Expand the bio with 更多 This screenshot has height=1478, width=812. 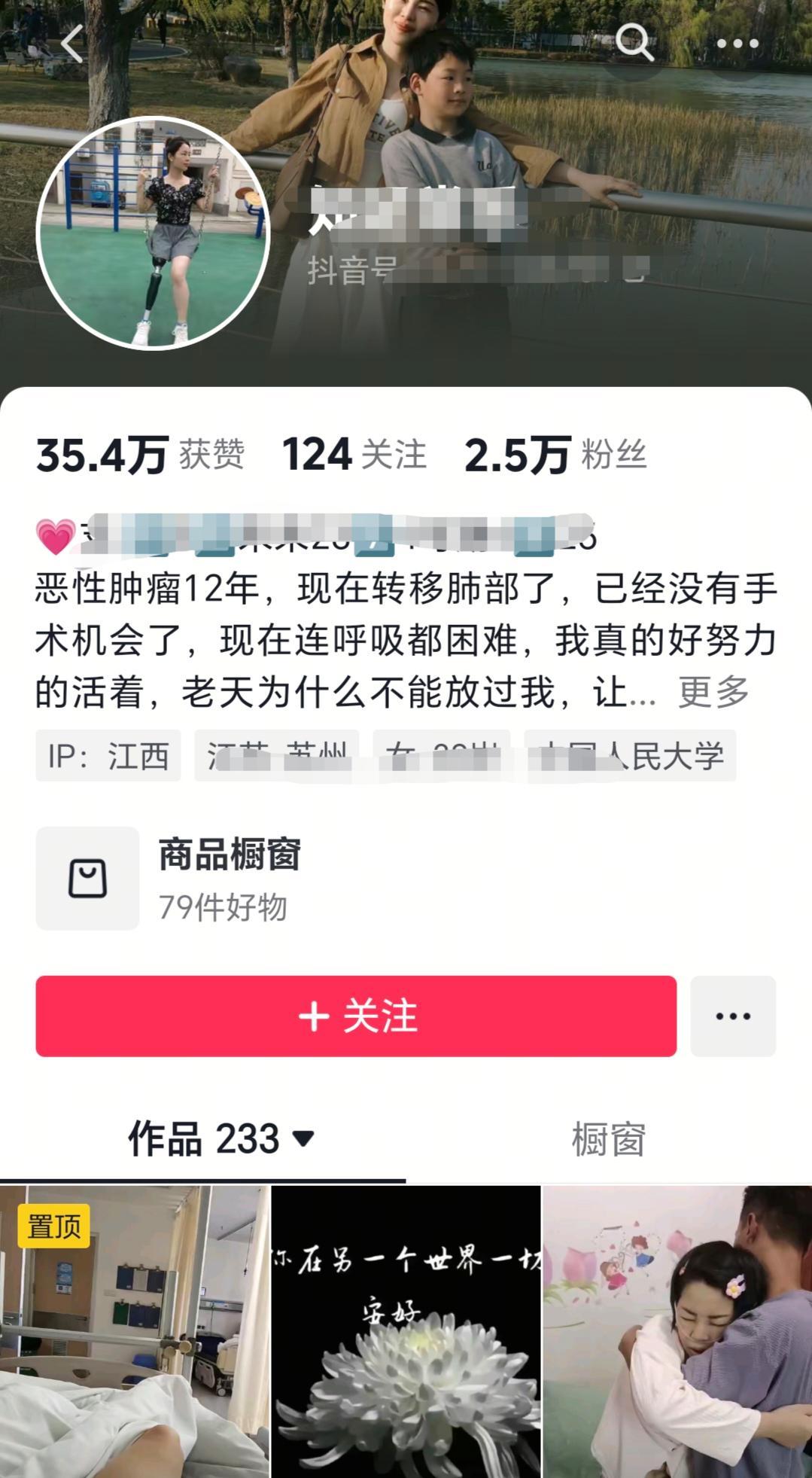click(713, 691)
